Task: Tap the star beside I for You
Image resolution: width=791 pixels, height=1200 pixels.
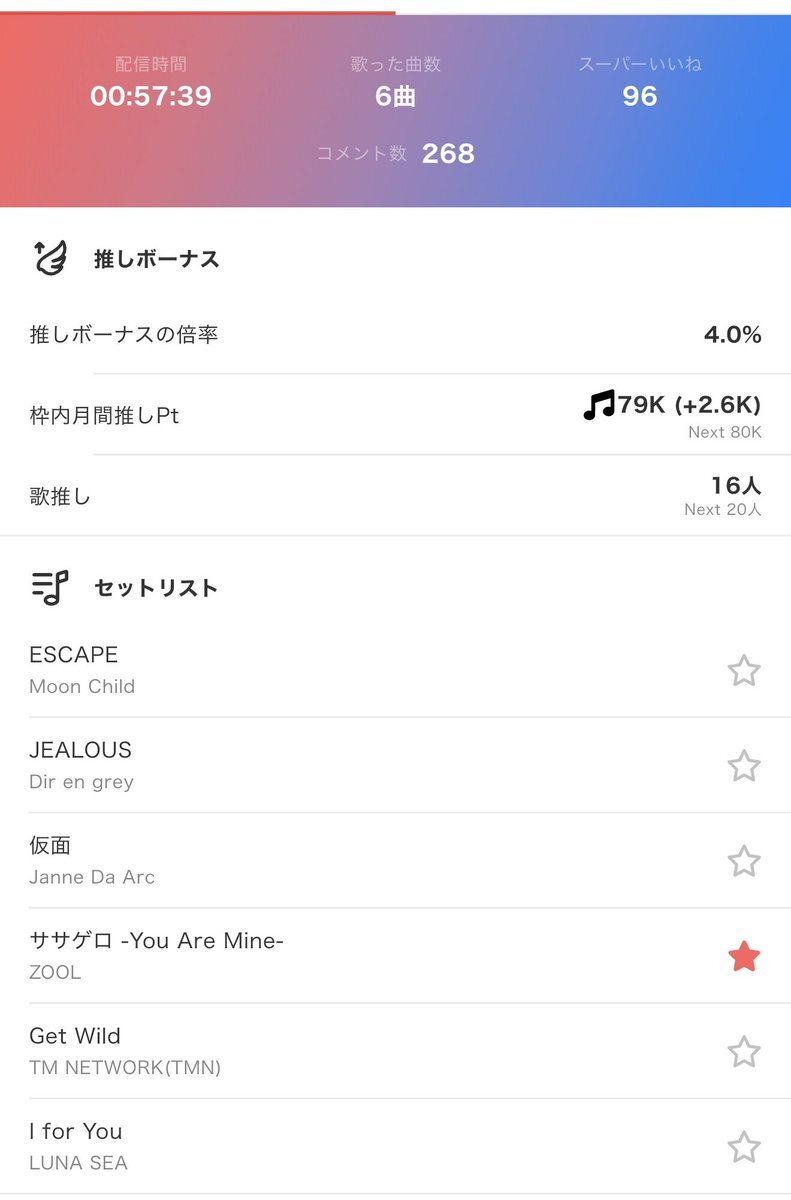Action: click(743, 1147)
